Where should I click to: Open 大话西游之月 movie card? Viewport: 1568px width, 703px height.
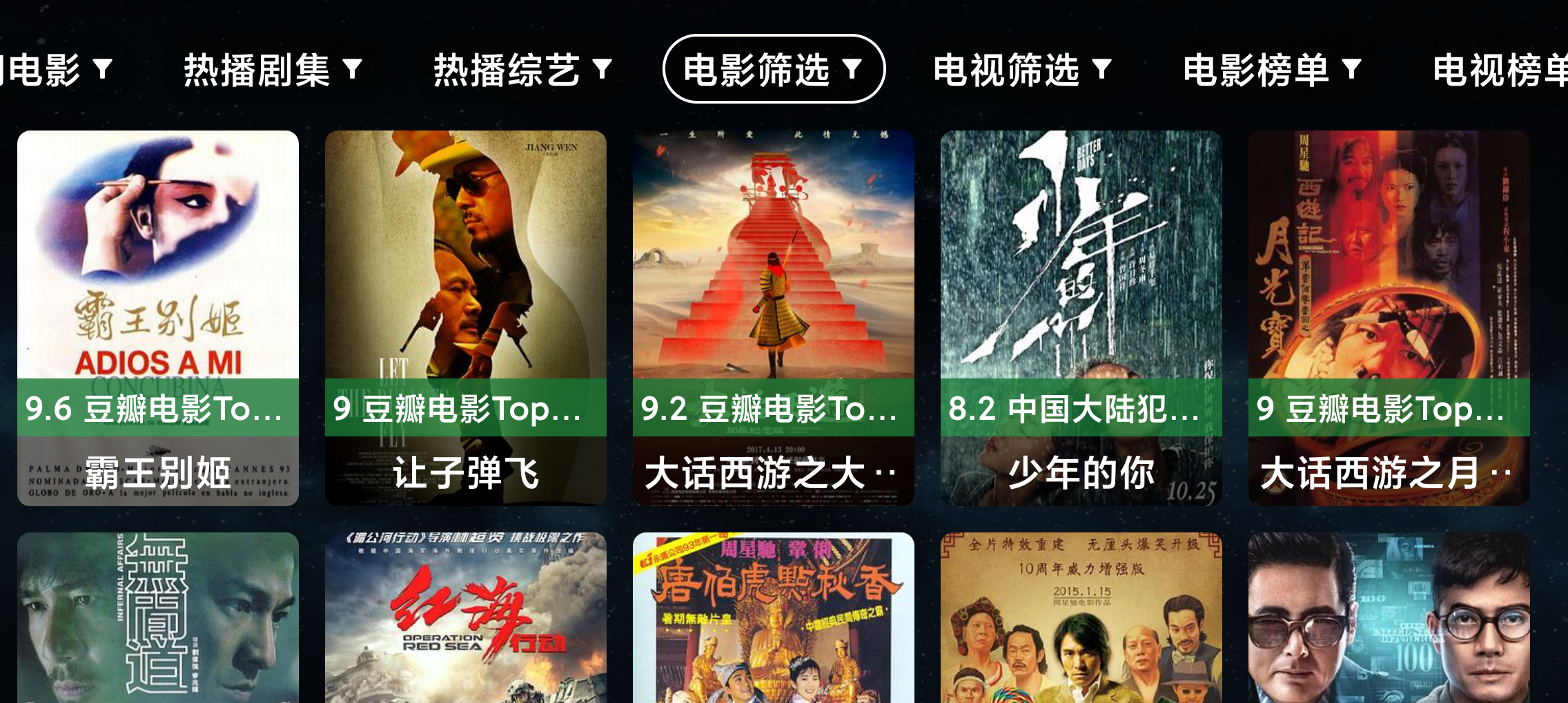[x=1389, y=318]
